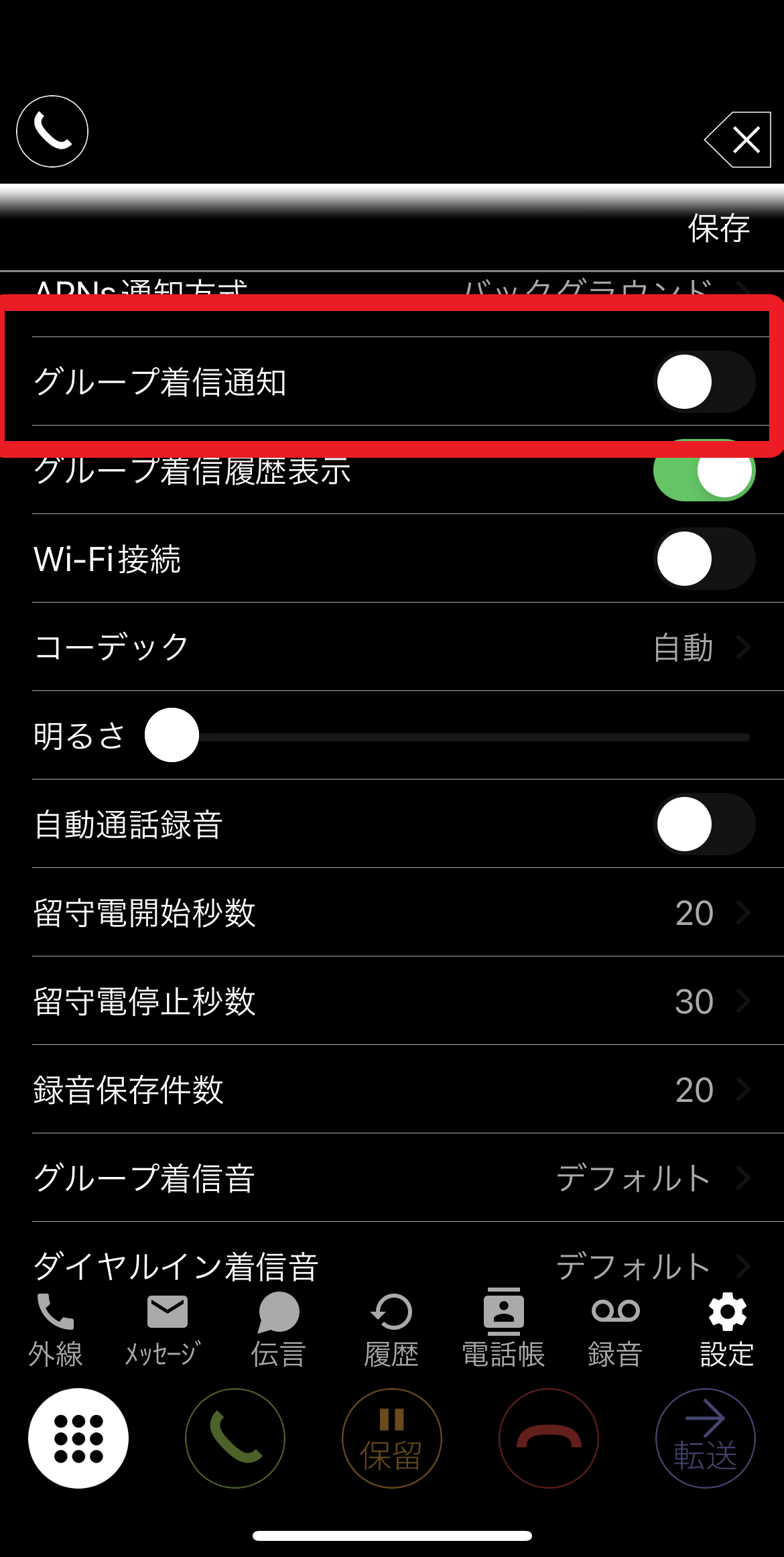
Task: Open 留守電開始秒数 setting
Action: click(392, 913)
